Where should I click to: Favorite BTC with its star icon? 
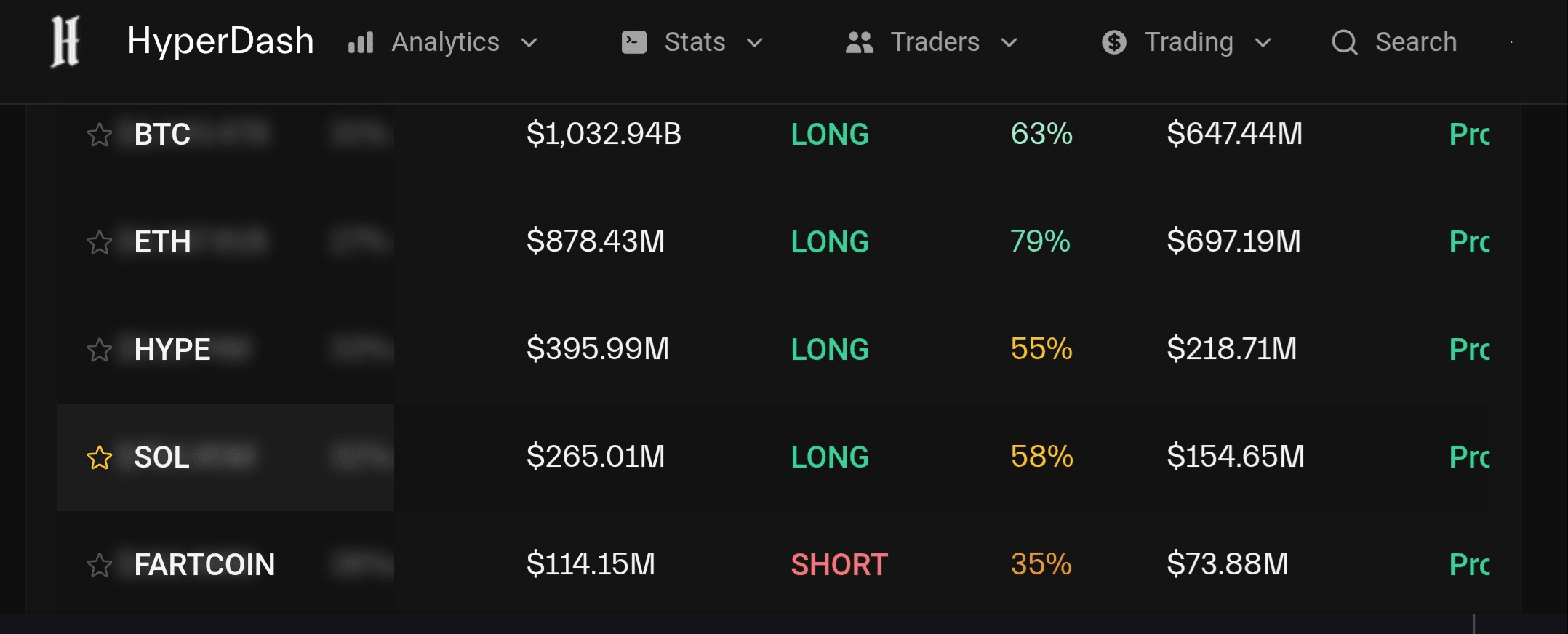point(100,135)
